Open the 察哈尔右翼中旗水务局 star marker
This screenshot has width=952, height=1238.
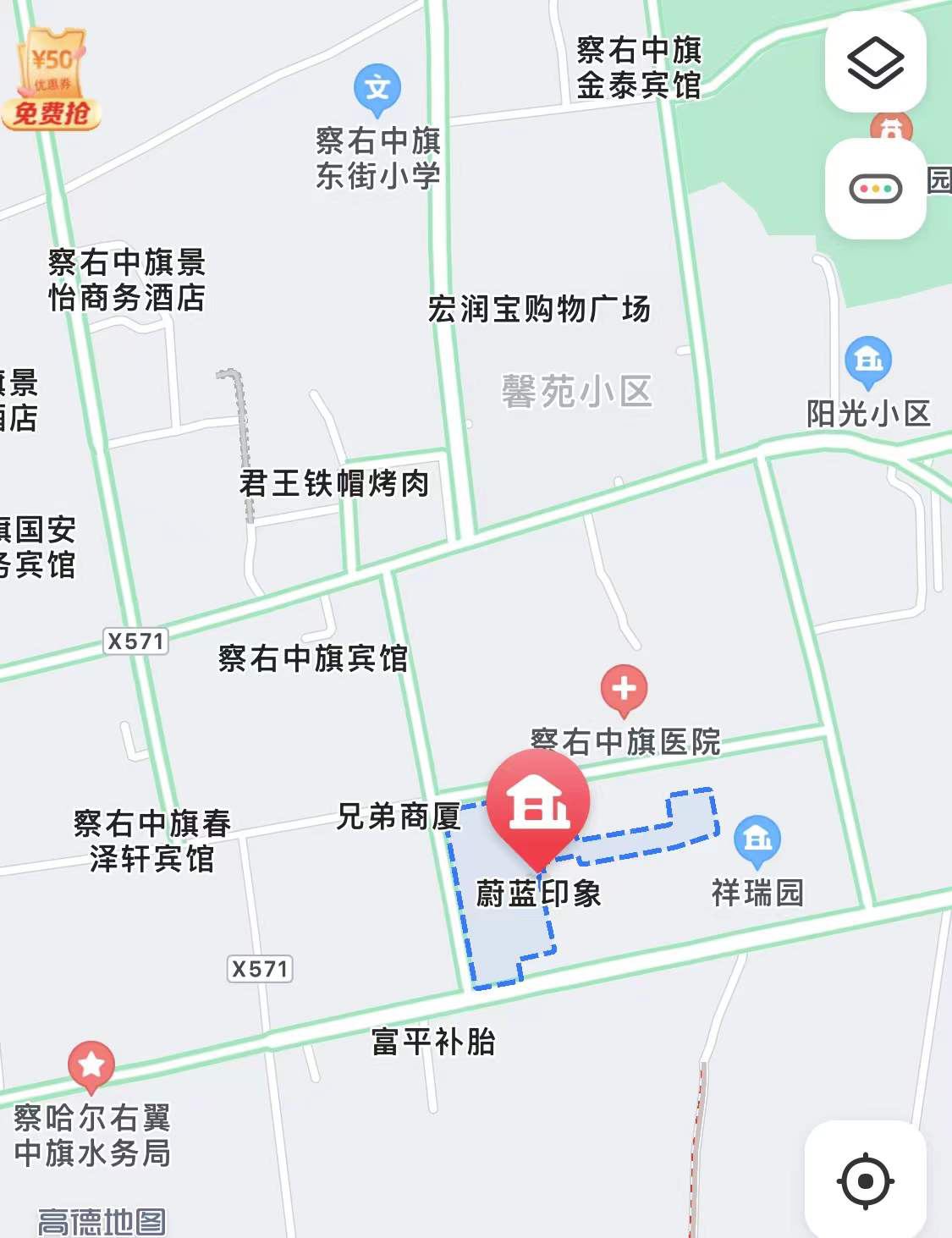click(91, 1064)
